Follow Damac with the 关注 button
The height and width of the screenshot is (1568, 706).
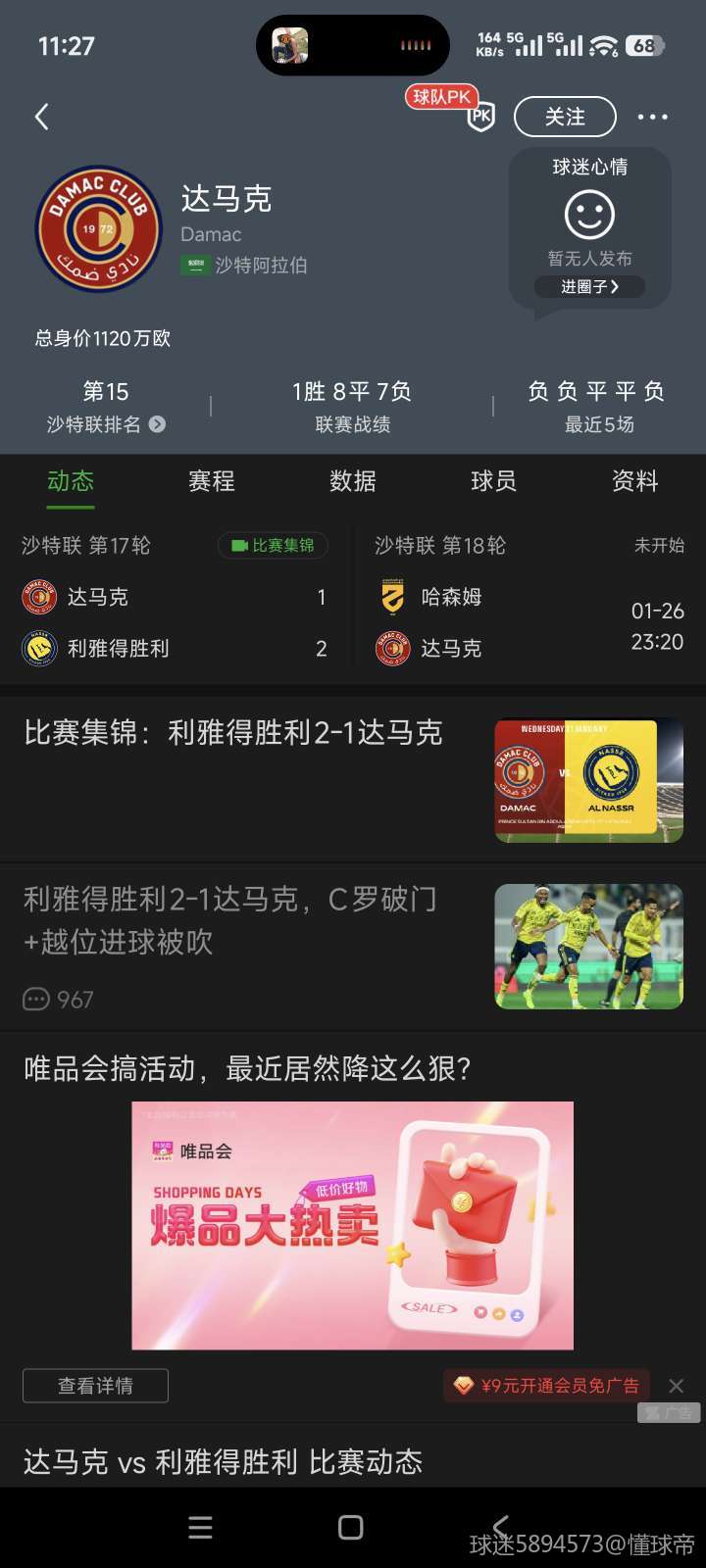pyautogui.click(x=565, y=118)
